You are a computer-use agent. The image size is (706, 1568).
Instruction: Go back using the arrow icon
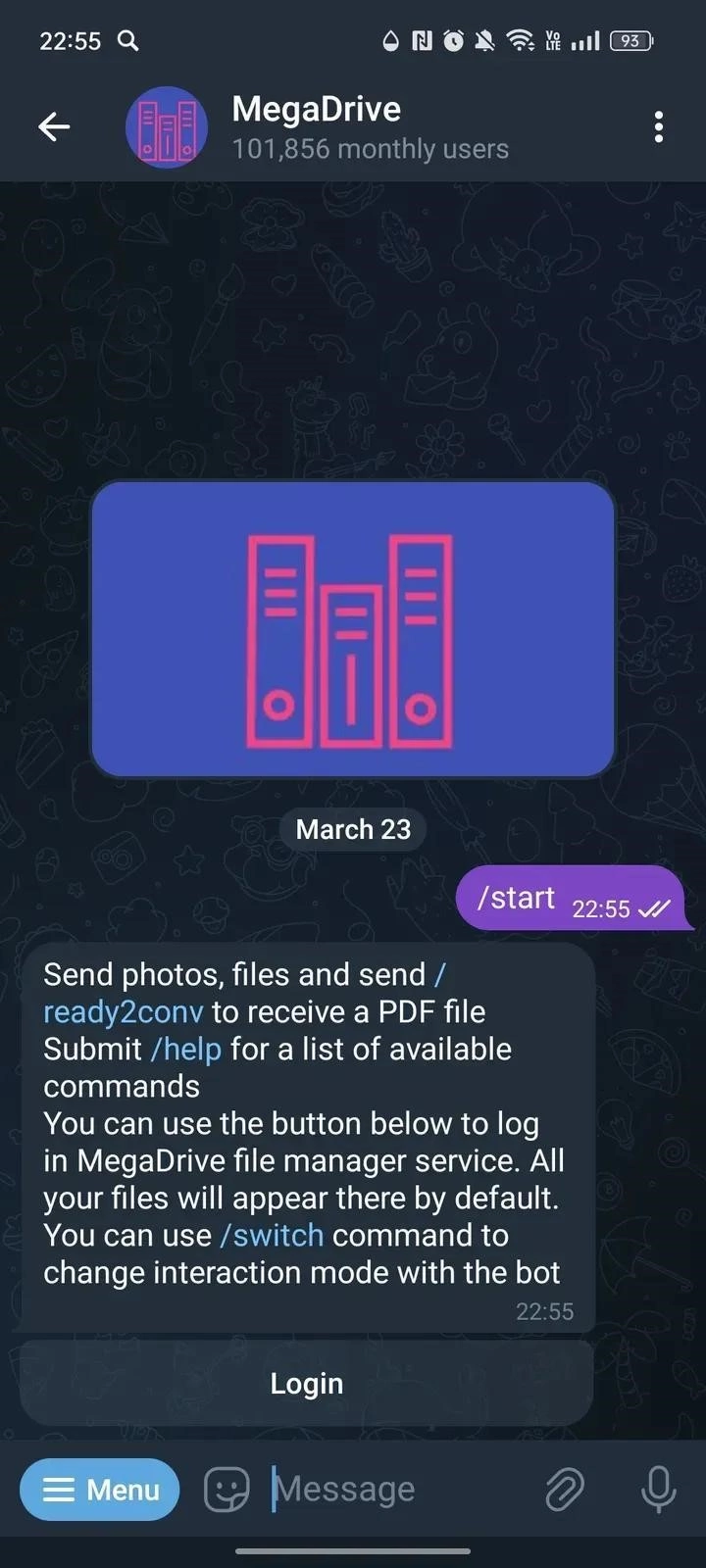(x=54, y=126)
